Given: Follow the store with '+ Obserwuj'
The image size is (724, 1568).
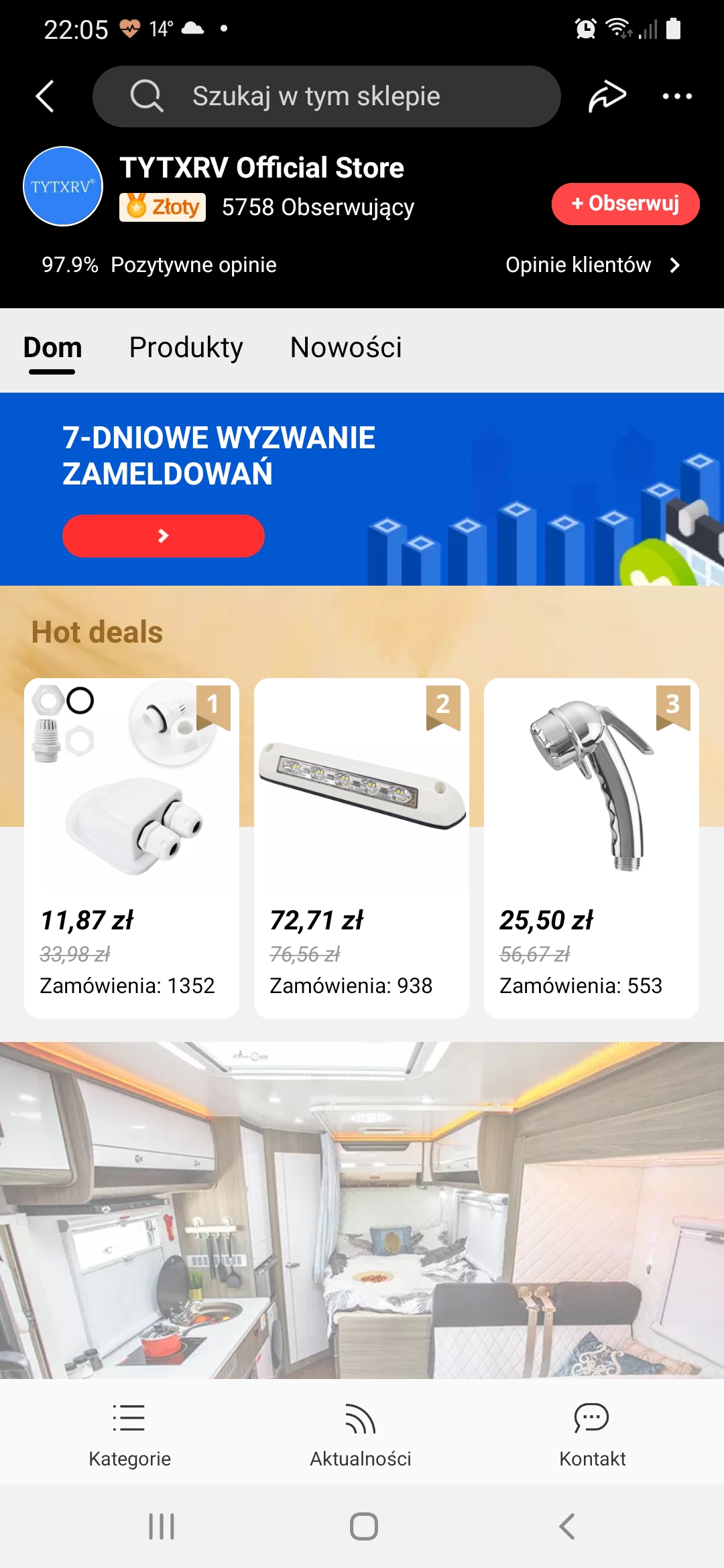Looking at the screenshot, I should tap(625, 204).
